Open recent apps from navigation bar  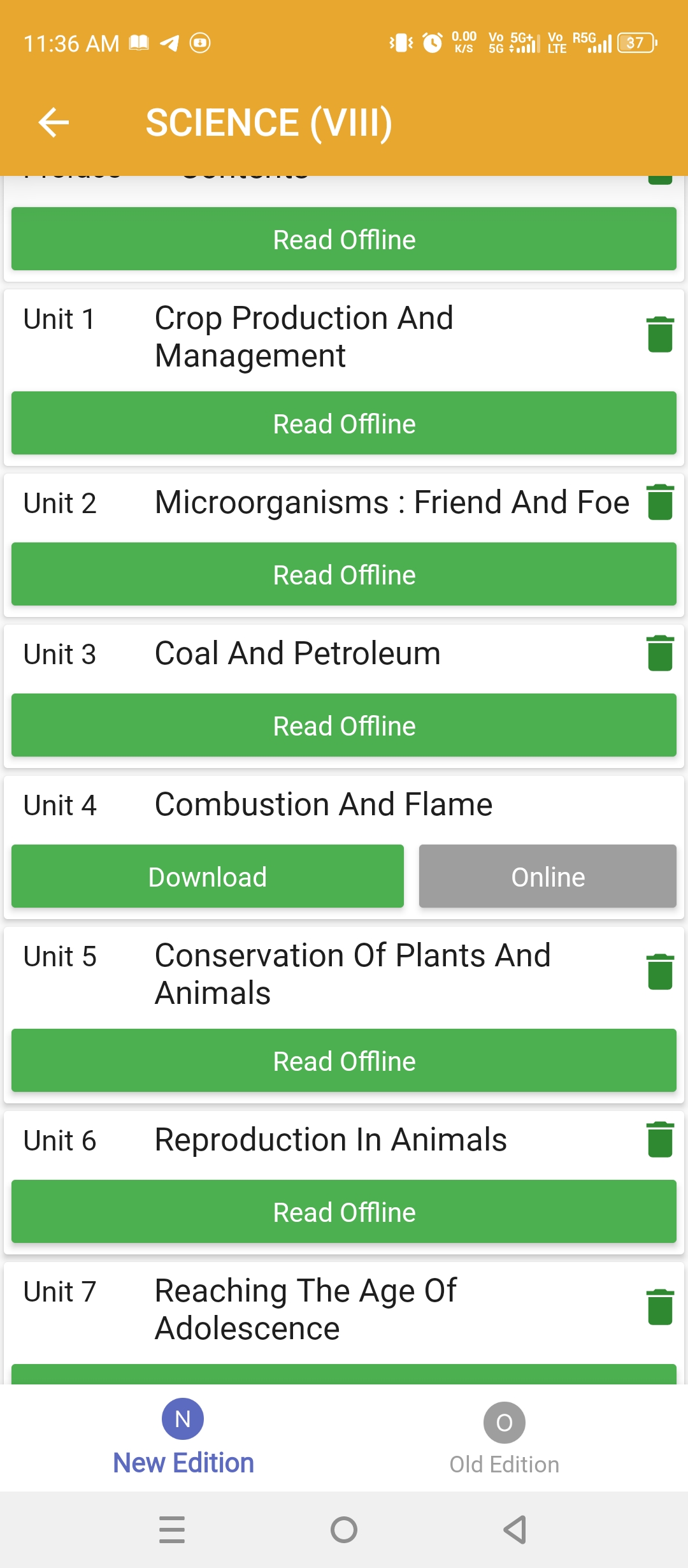(x=172, y=1530)
